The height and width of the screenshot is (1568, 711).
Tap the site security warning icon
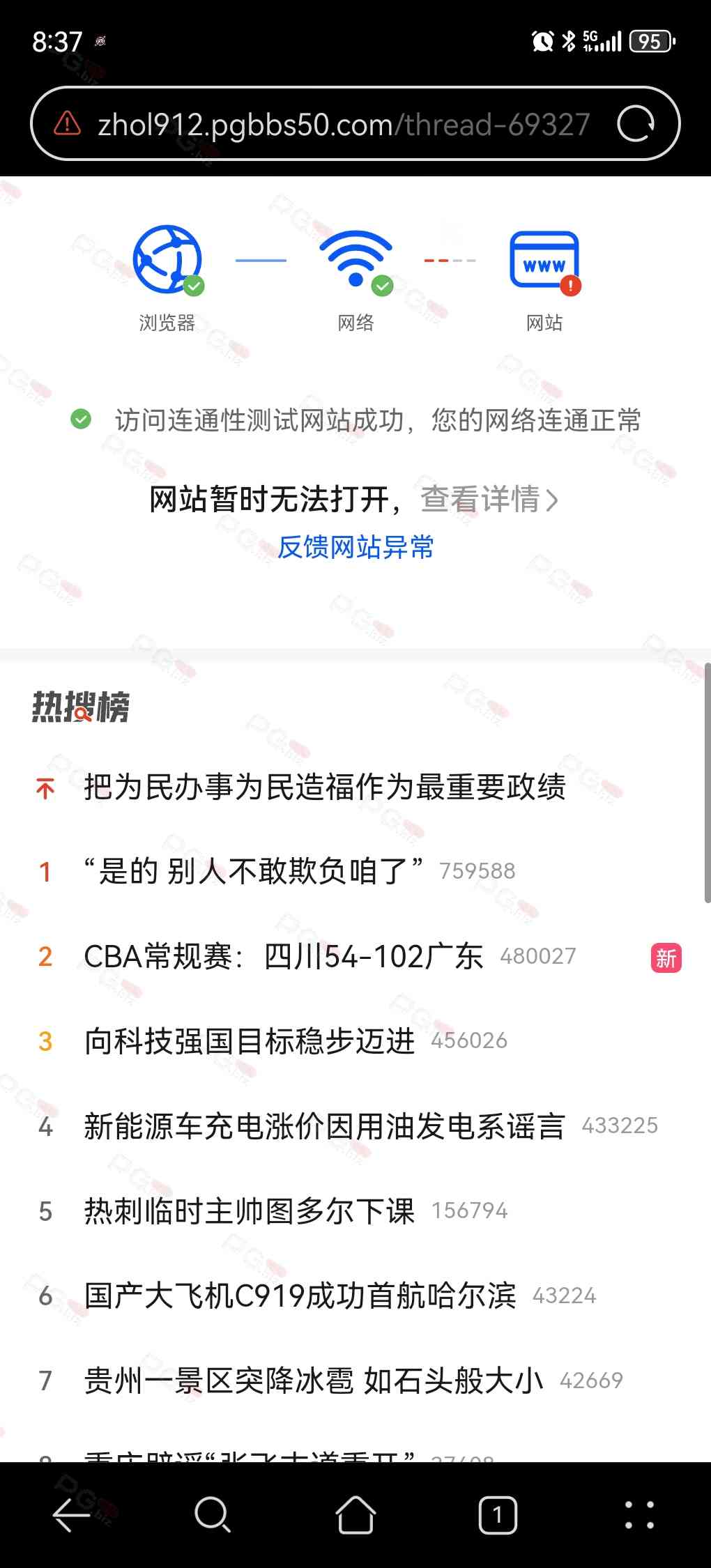click(x=68, y=124)
